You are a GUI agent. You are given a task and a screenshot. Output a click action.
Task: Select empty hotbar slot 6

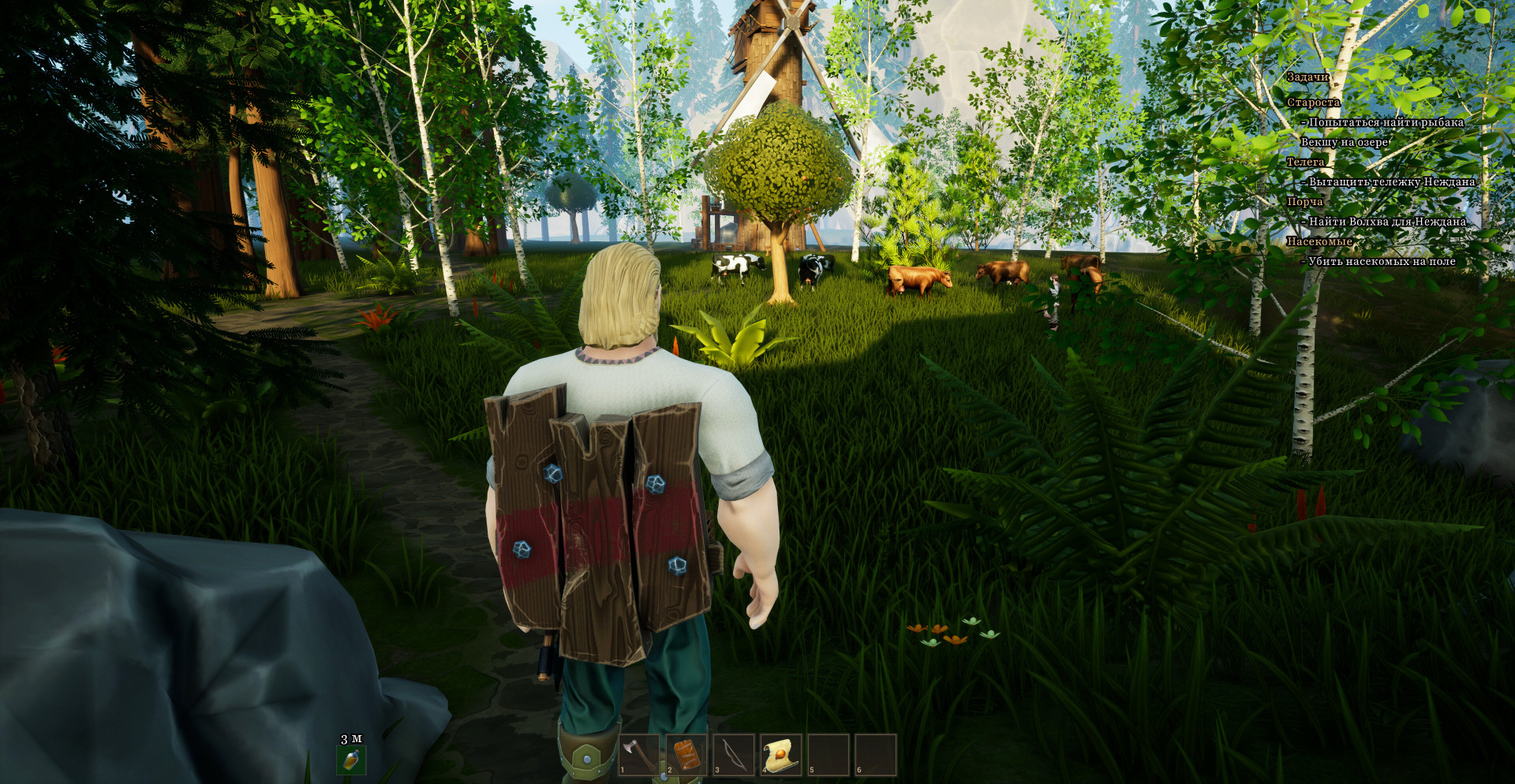point(876,755)
